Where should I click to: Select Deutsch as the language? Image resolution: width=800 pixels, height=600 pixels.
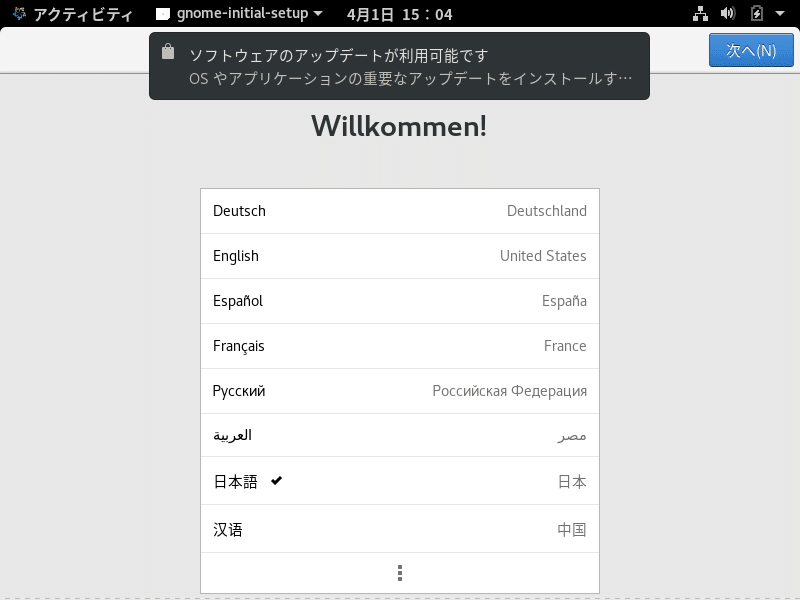point(400,211)
